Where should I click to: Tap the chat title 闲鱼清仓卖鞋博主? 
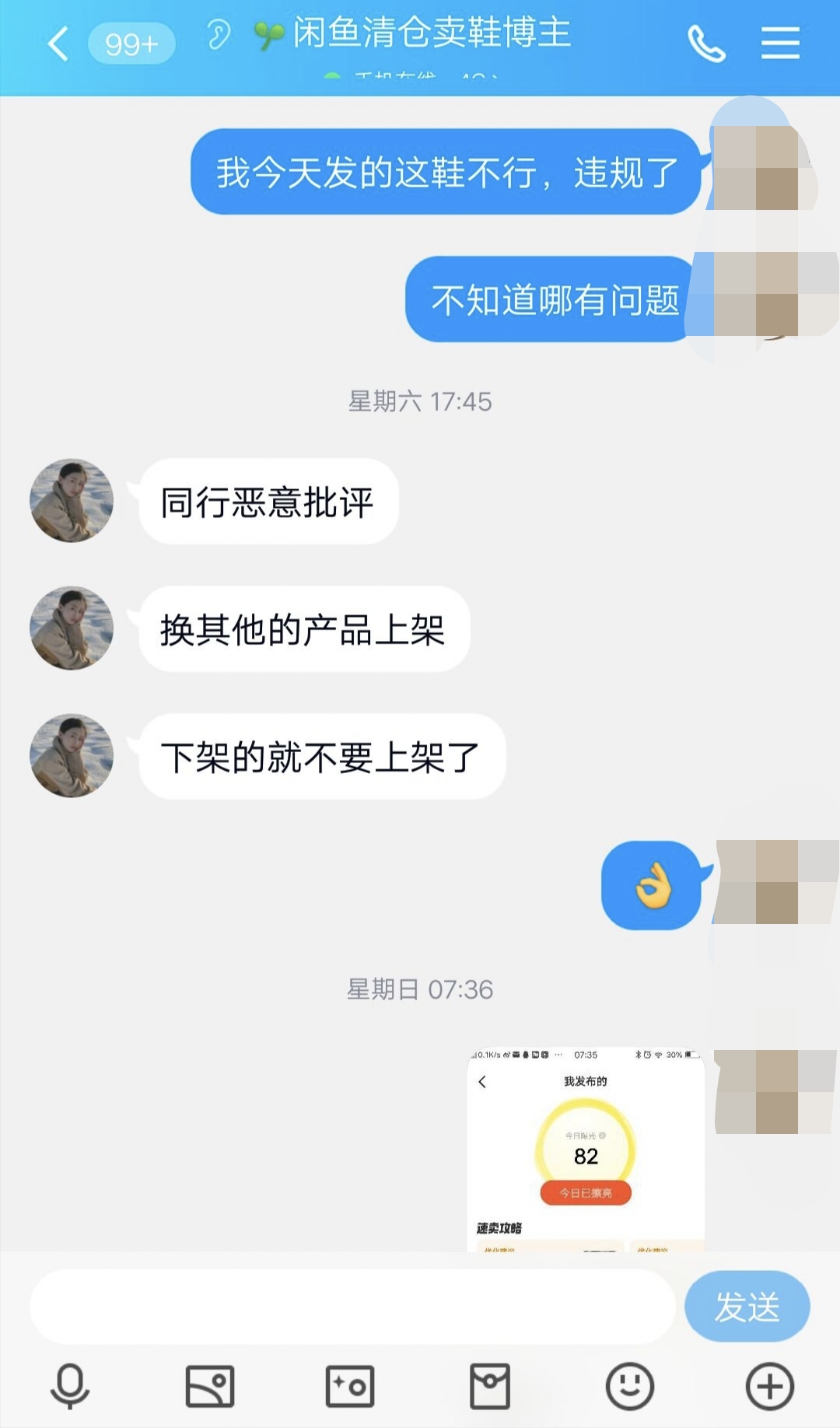tap(432, 33)
